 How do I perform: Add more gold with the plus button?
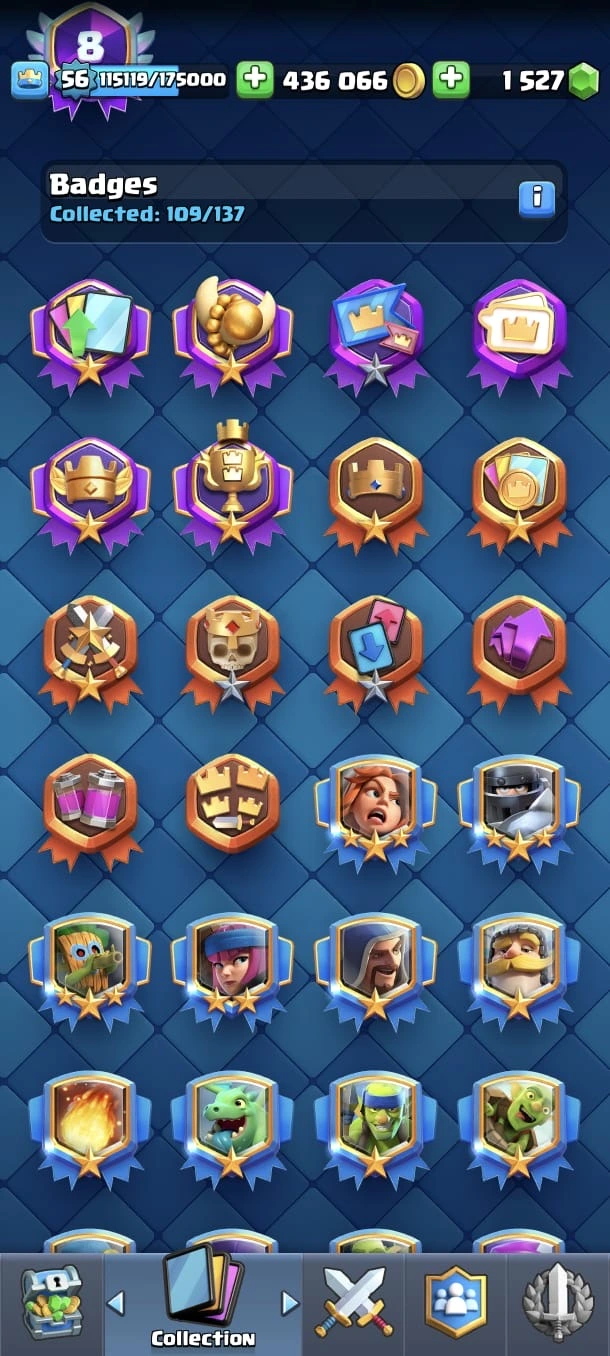point(255,80)
